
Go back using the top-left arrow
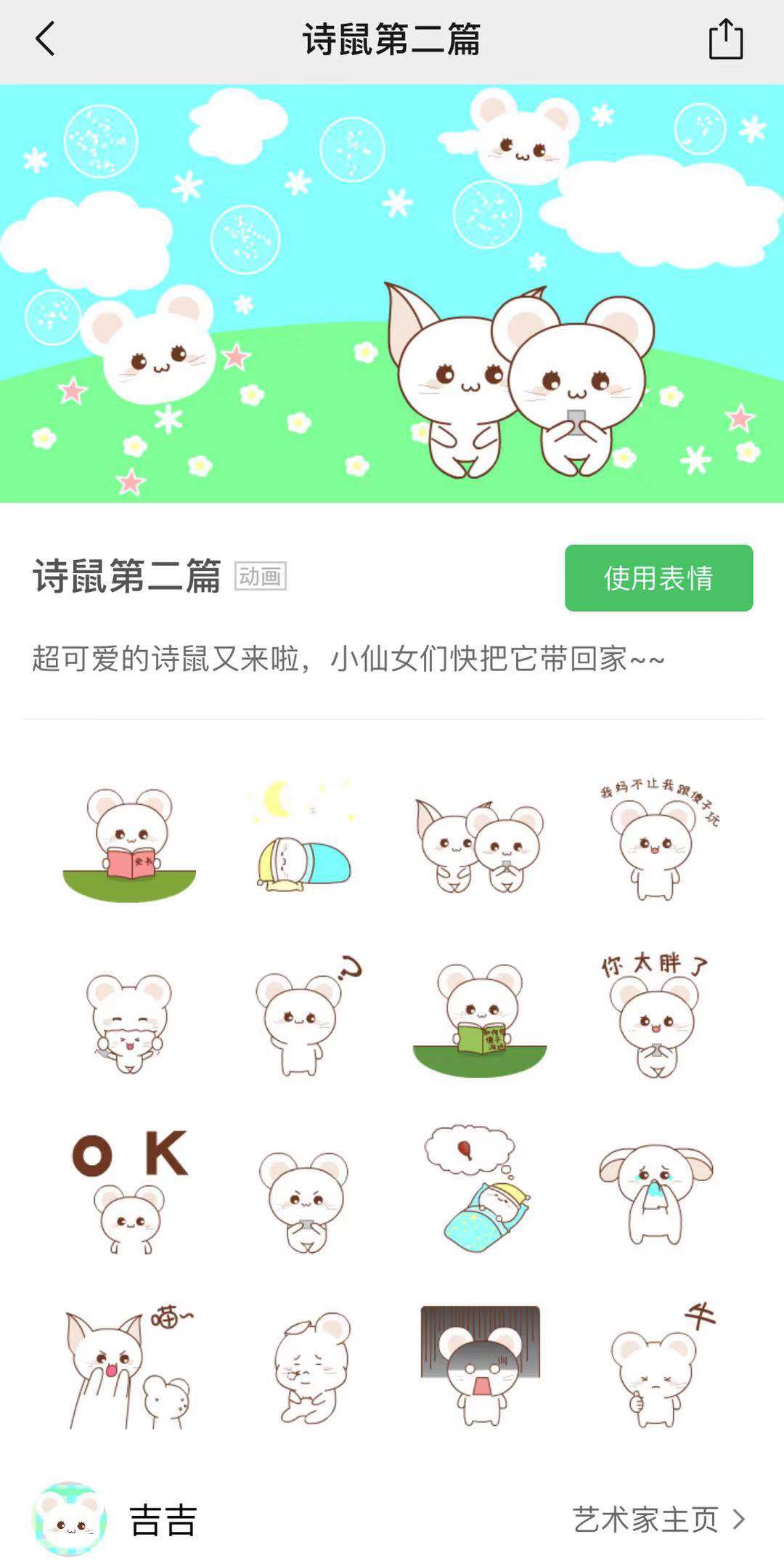tap(45, 39)
